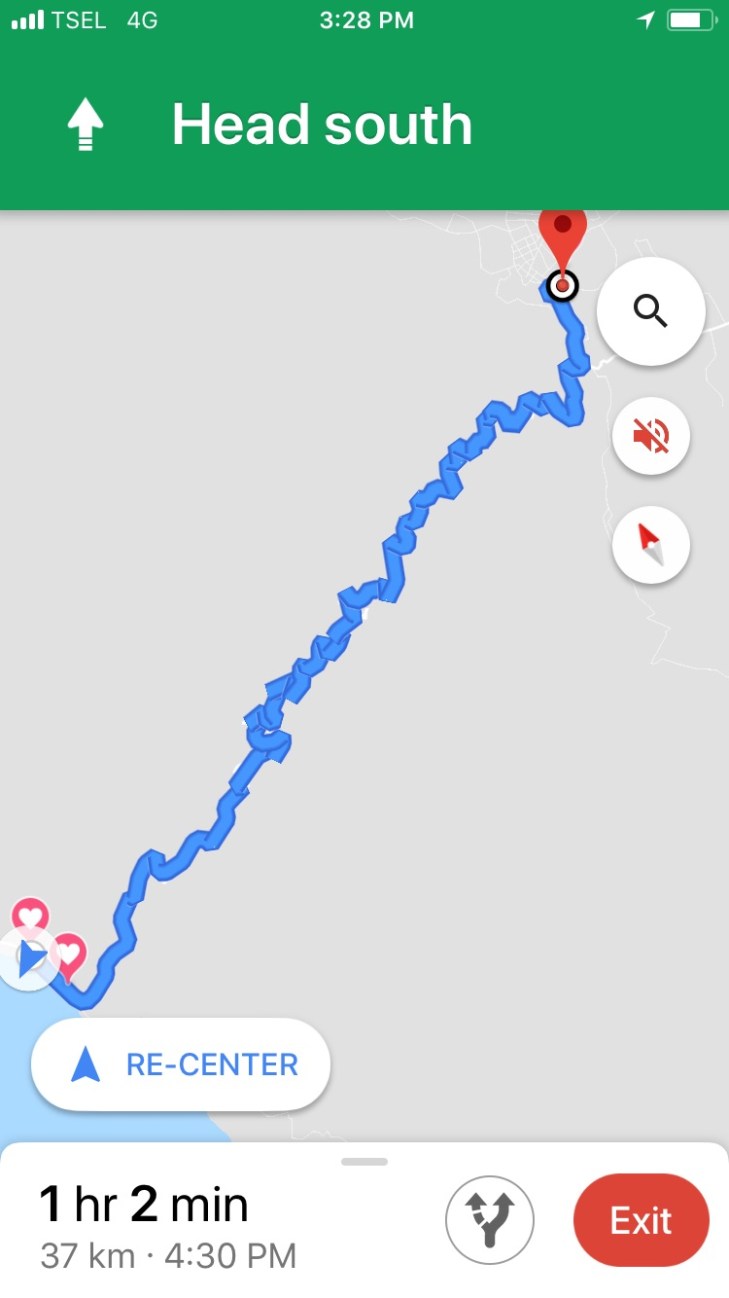Show alternate routes
The image size is (729, 1298).
(x=489, y=1221)
